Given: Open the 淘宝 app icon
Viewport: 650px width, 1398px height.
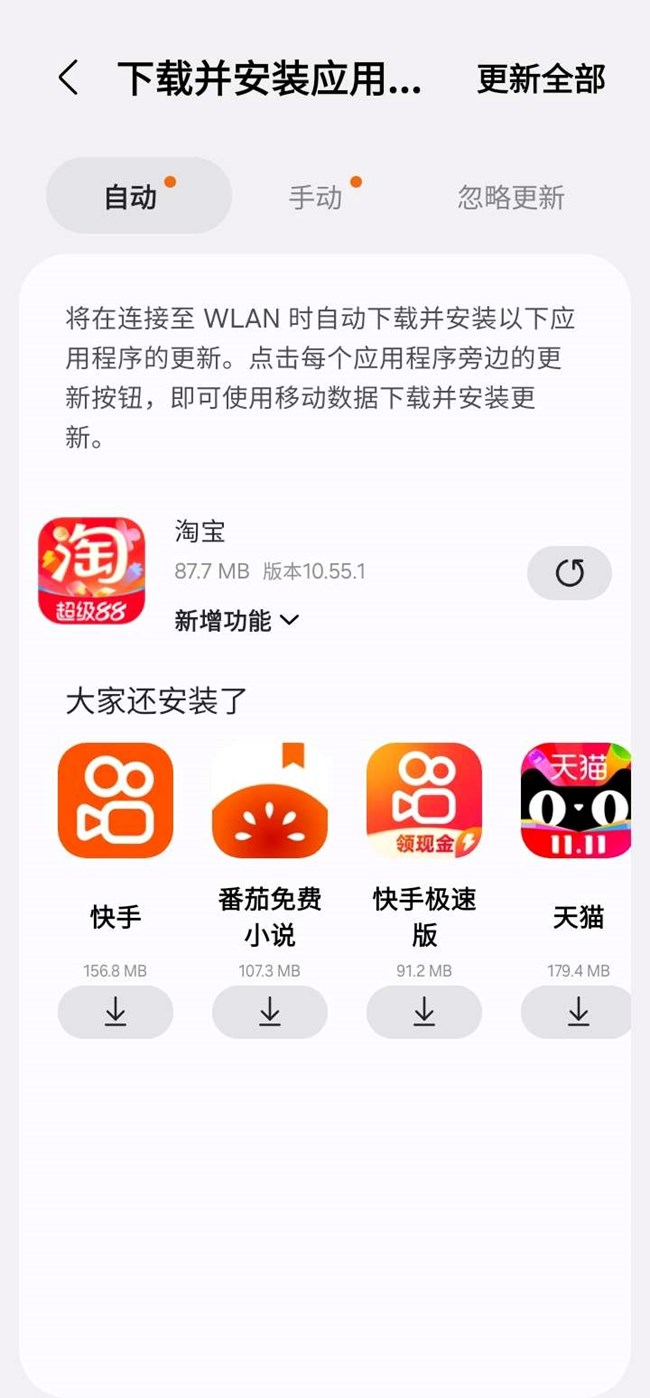Looking at the screenshot, I should click(91, 571).
